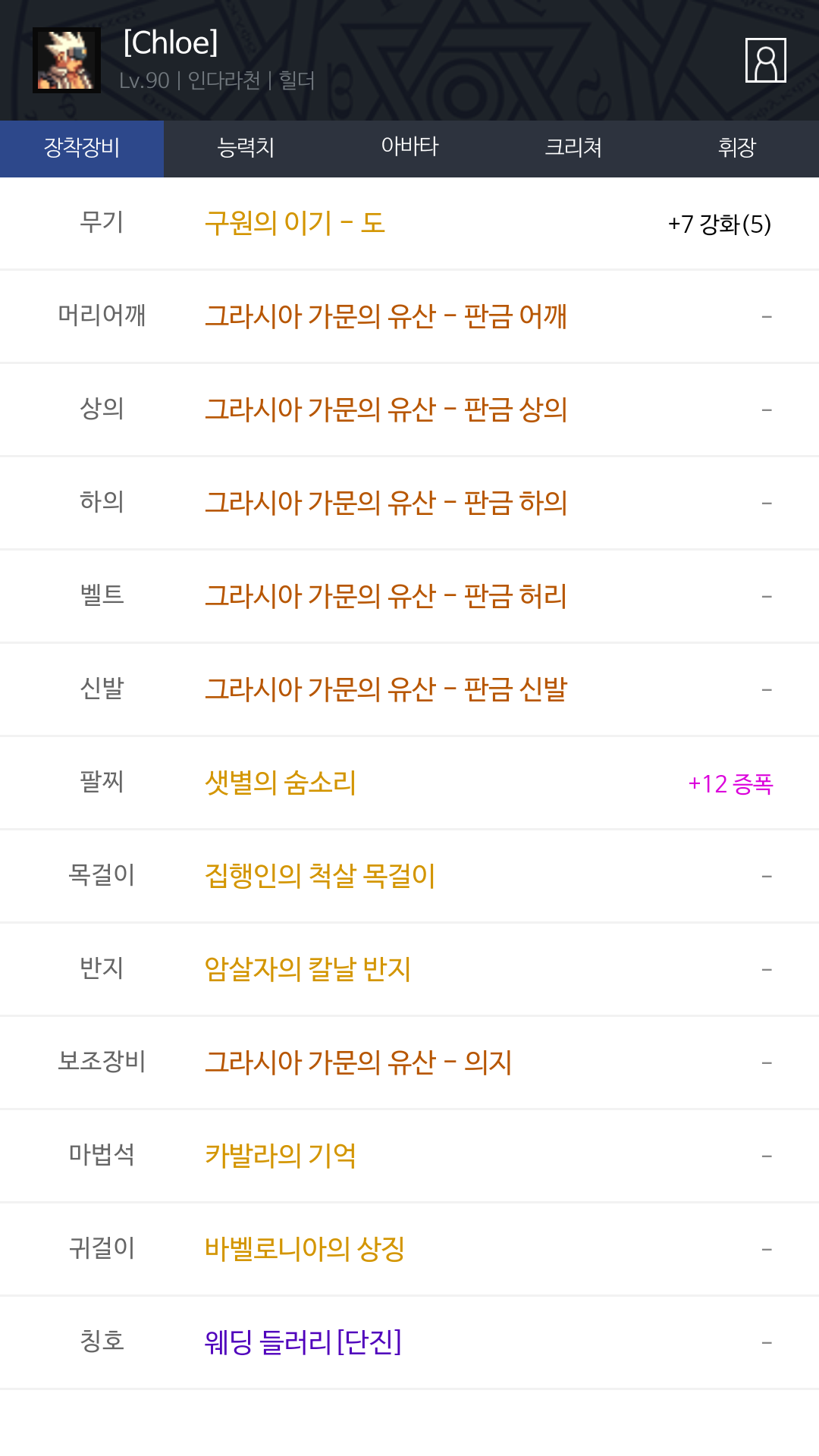
Task: View necklace 집행인의 척살 목걸이
Action: click(320, 876)
